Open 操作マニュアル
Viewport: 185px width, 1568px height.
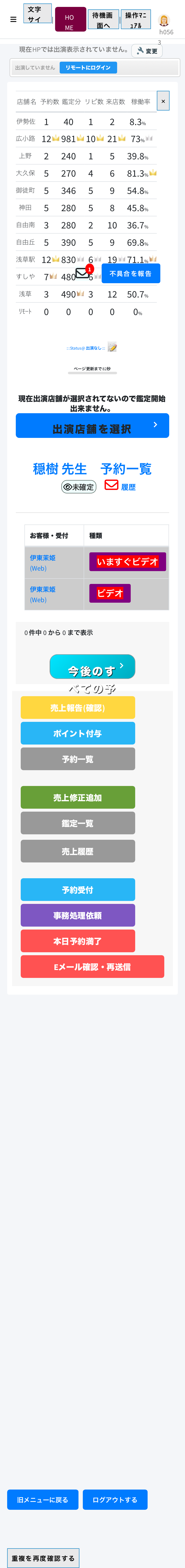tap(136, 20)
